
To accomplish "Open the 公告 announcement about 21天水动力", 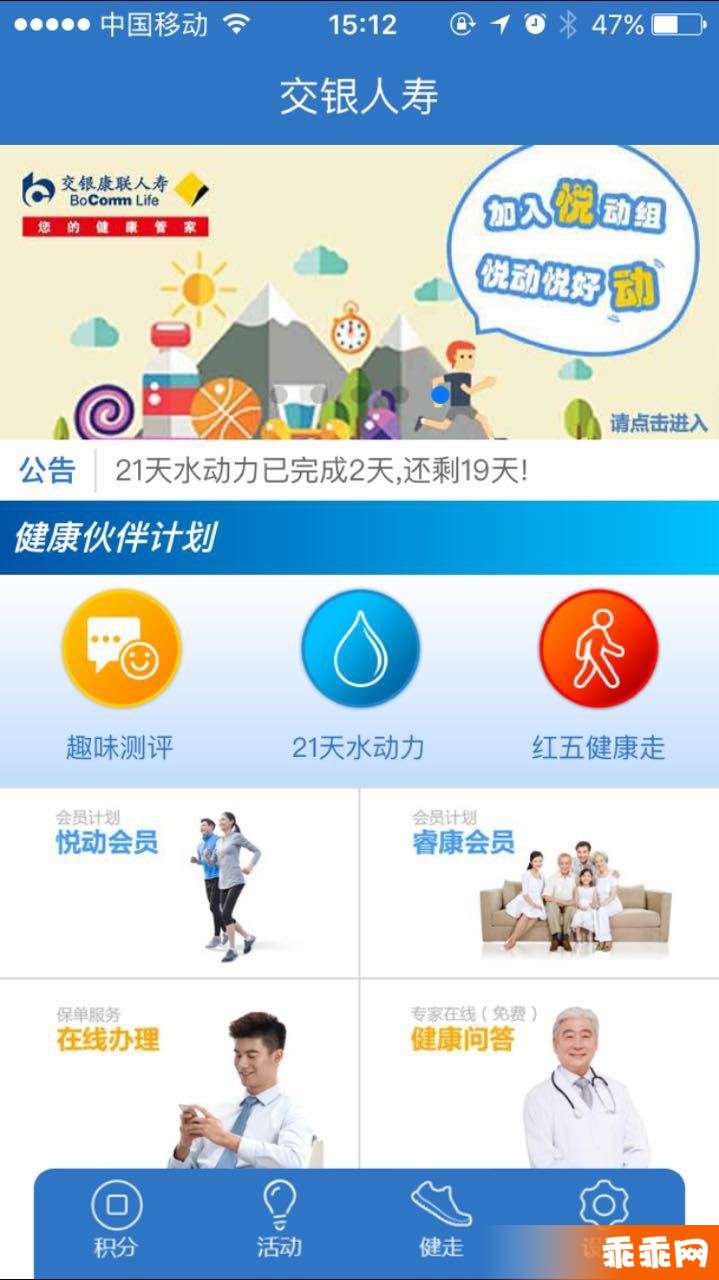I will point(321,470).
